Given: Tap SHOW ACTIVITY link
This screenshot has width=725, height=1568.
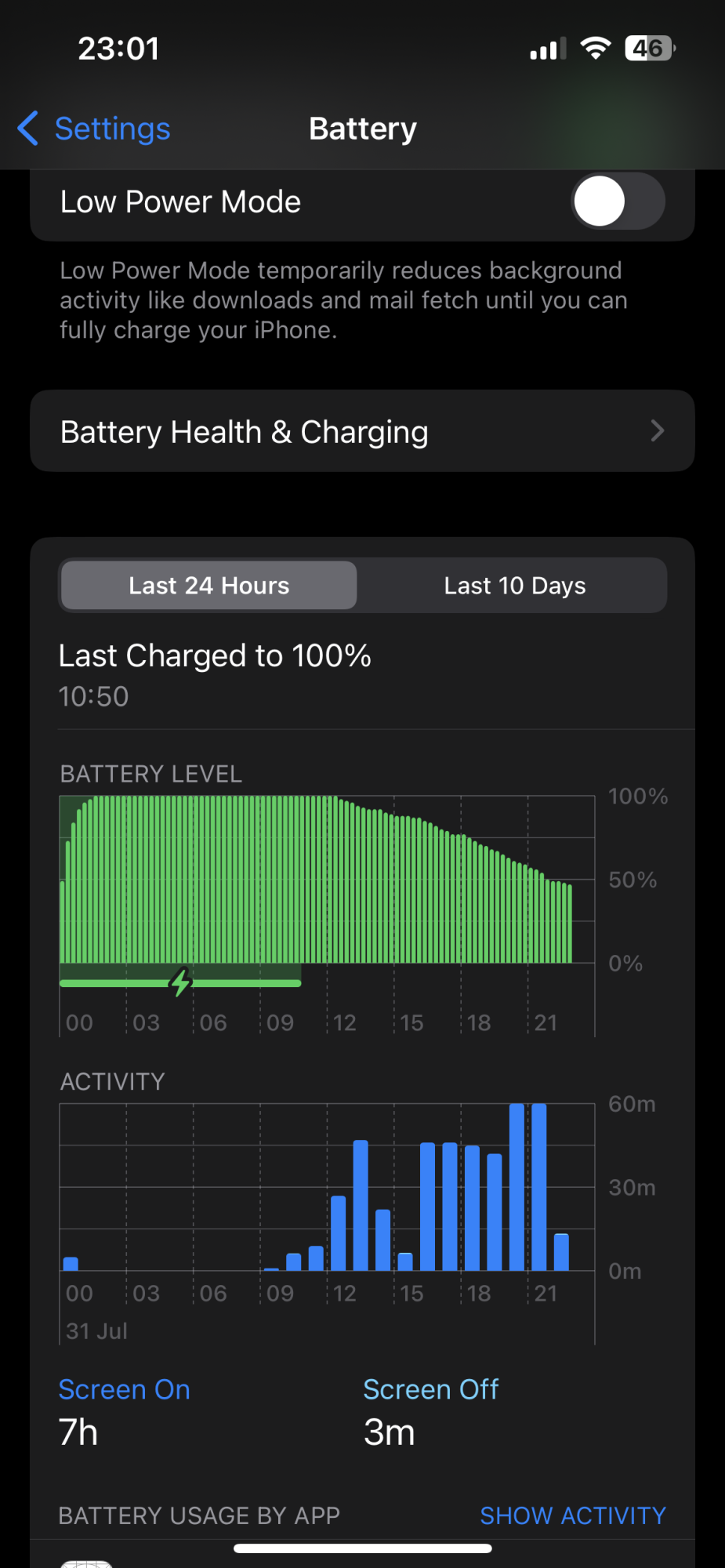Looking at the screenshot, I should (x=573, y=1515).
